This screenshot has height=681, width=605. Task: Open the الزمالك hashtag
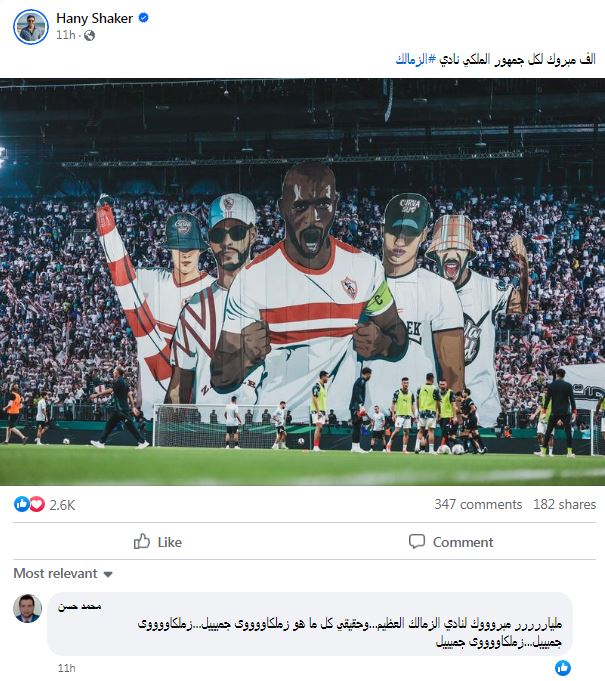pyautogui.click(x=414, y=60)
